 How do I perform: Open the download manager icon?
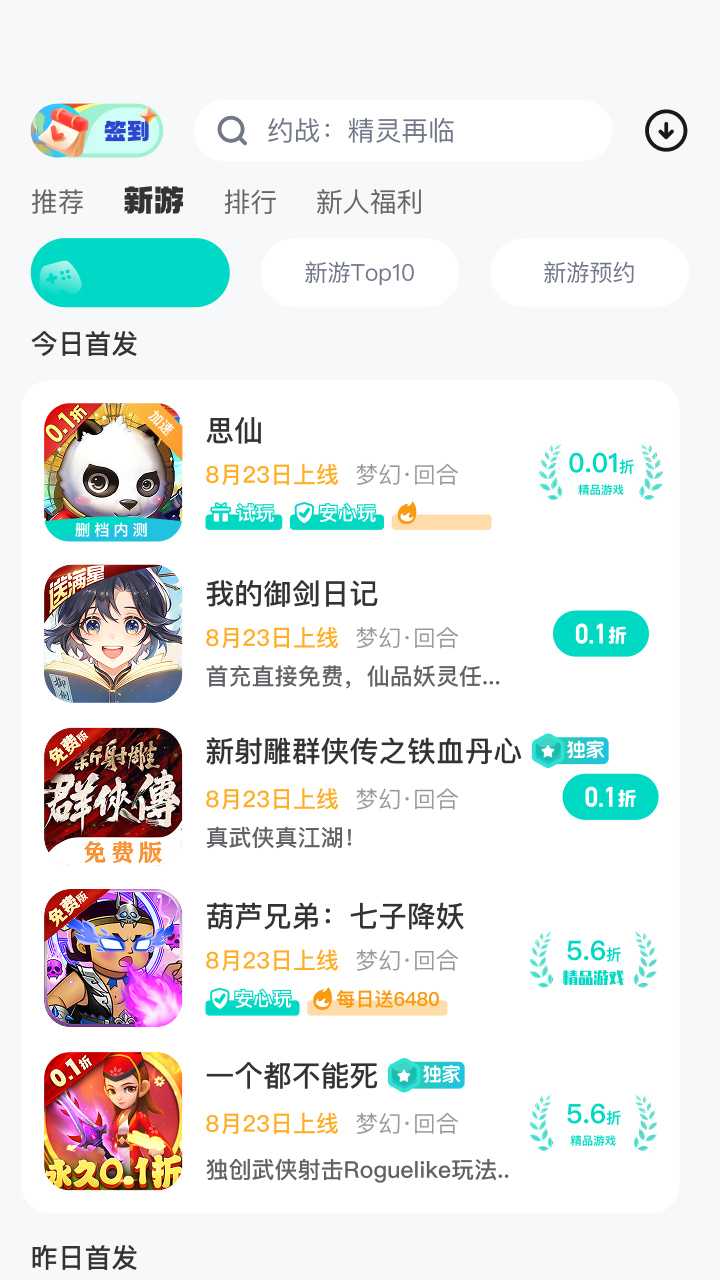click(x=665, y=130)
